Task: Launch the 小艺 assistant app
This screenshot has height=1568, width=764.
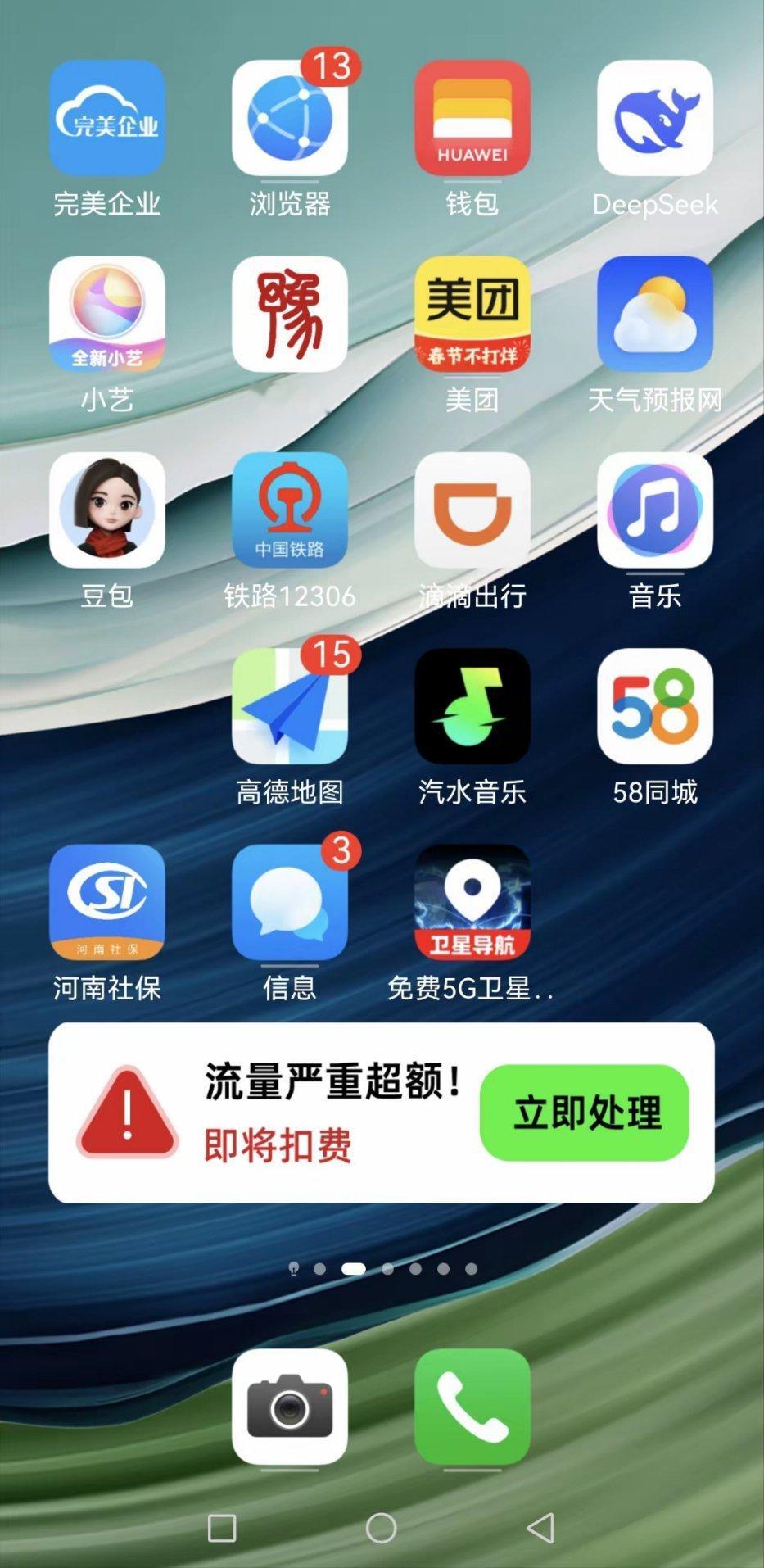Action: (x=106, y=315)
